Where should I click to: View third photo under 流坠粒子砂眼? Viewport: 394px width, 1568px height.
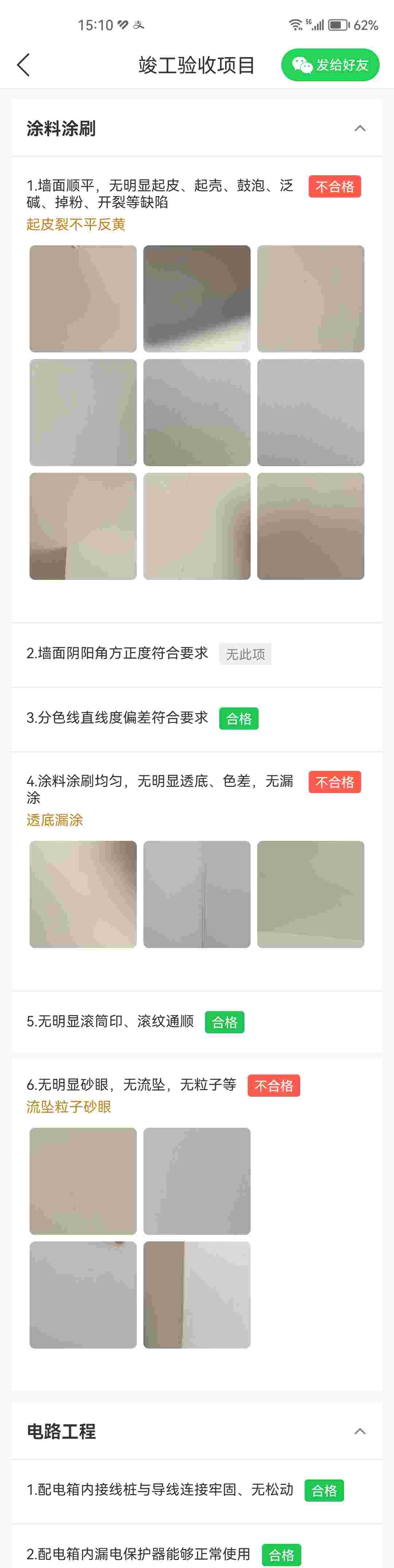(x=83, y=1295)
